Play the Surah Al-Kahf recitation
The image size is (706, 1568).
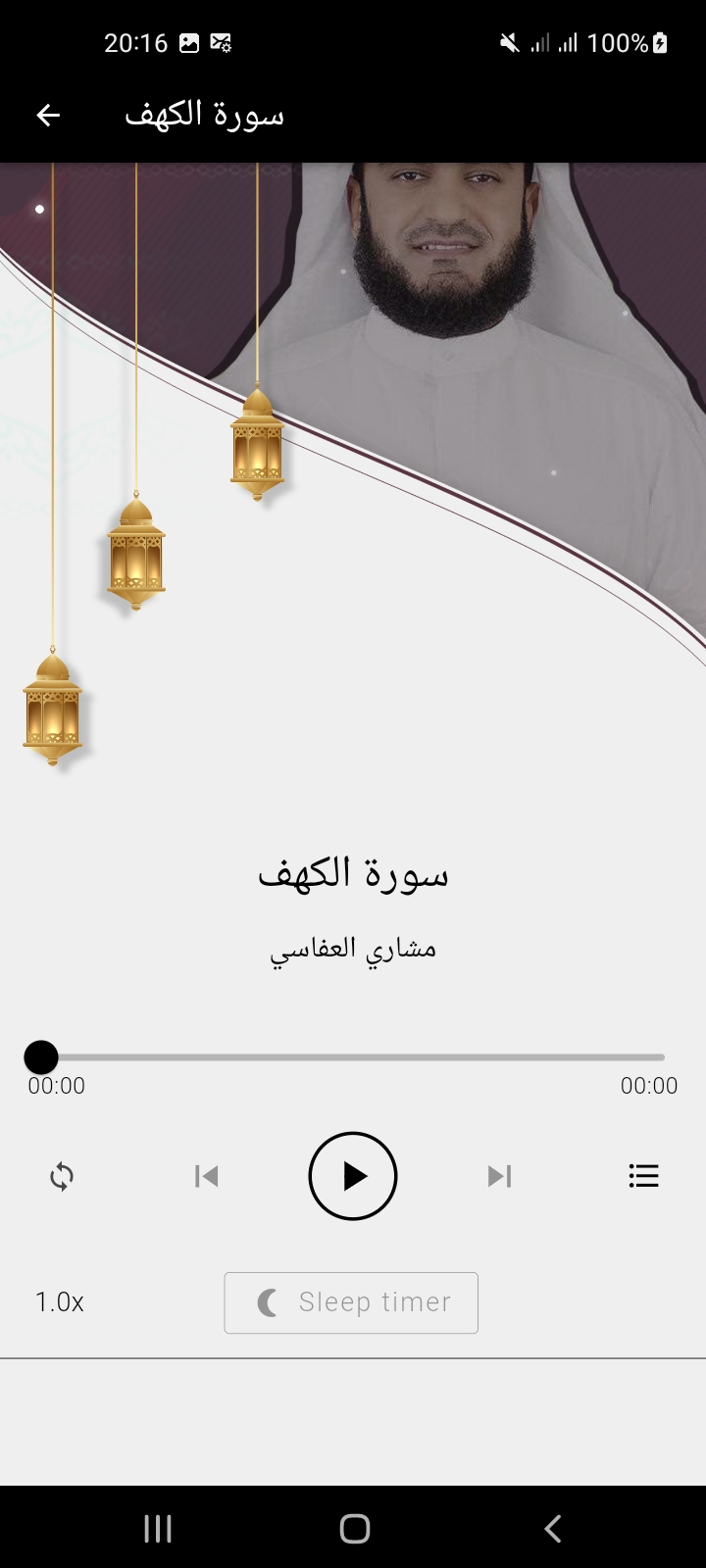coord(353,1176)
